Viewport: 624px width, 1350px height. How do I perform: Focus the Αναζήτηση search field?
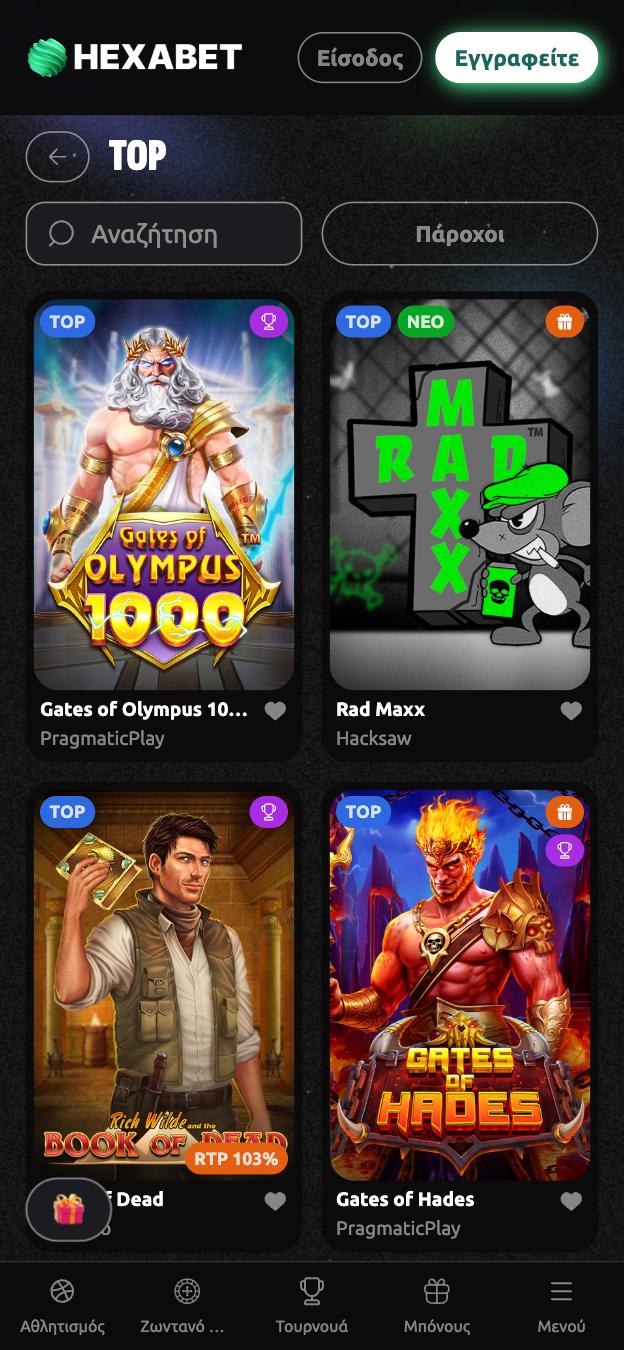coord(164,234)
